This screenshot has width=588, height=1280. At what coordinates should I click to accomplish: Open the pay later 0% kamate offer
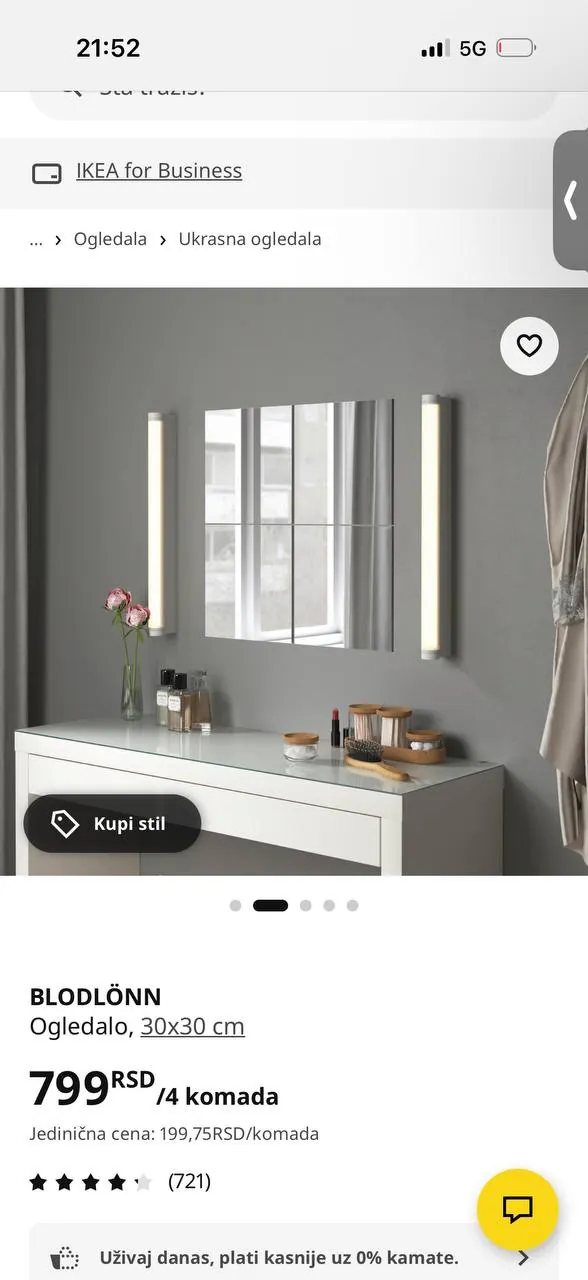point(293,1257)
